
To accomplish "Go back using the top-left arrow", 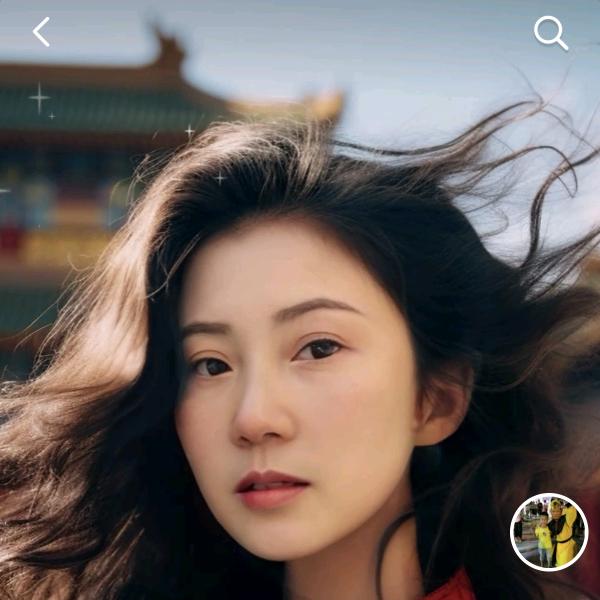I will (41, 32).
